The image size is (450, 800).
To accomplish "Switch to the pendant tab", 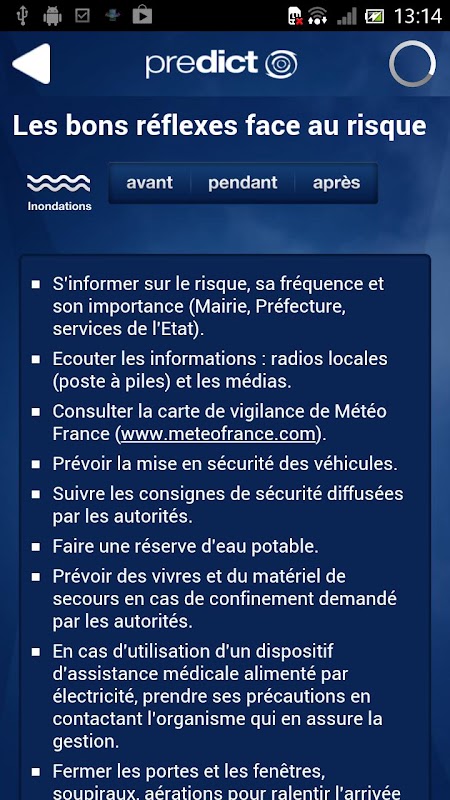I will coord(243,183).
